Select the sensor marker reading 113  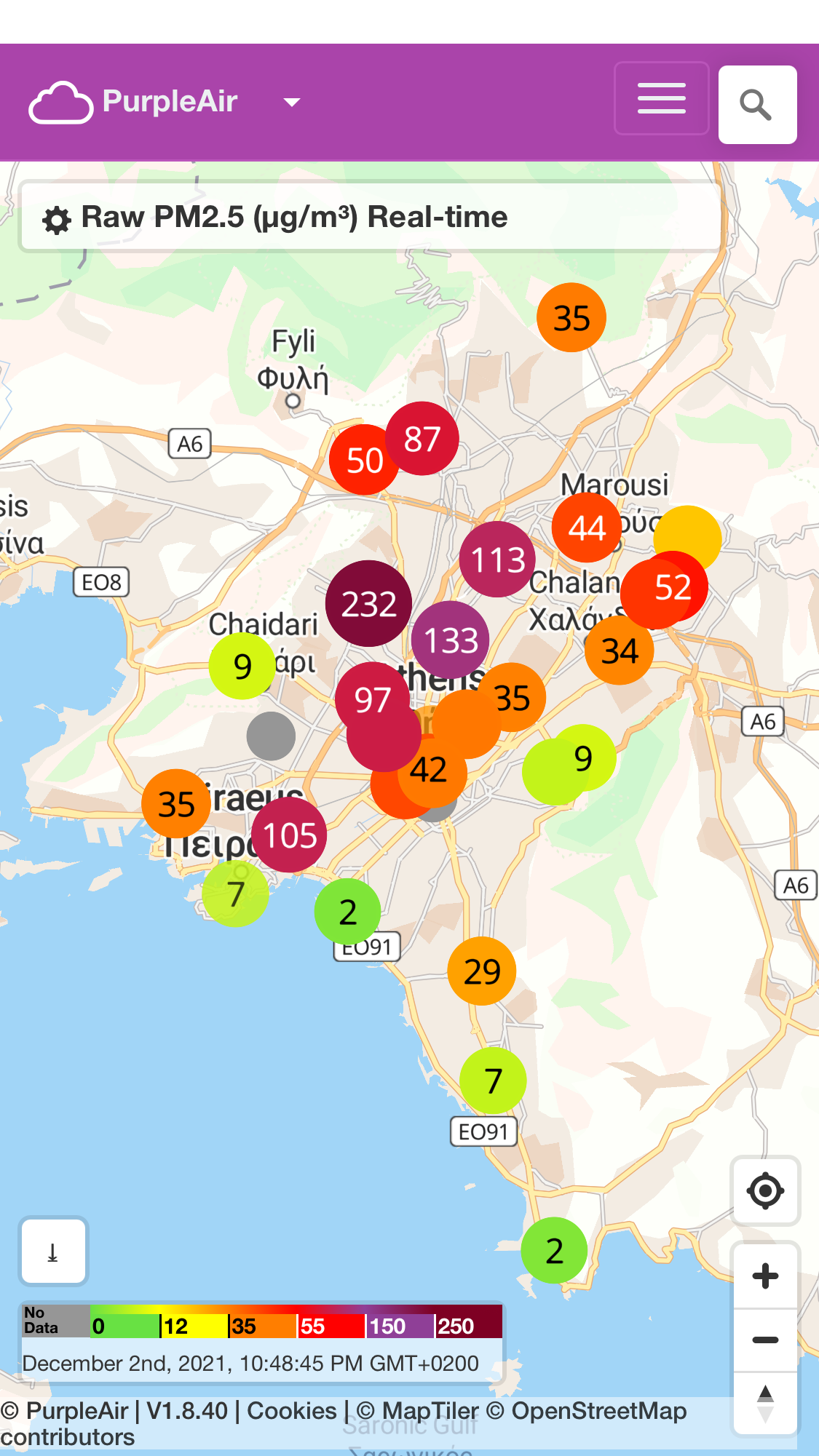coord(498,560)
